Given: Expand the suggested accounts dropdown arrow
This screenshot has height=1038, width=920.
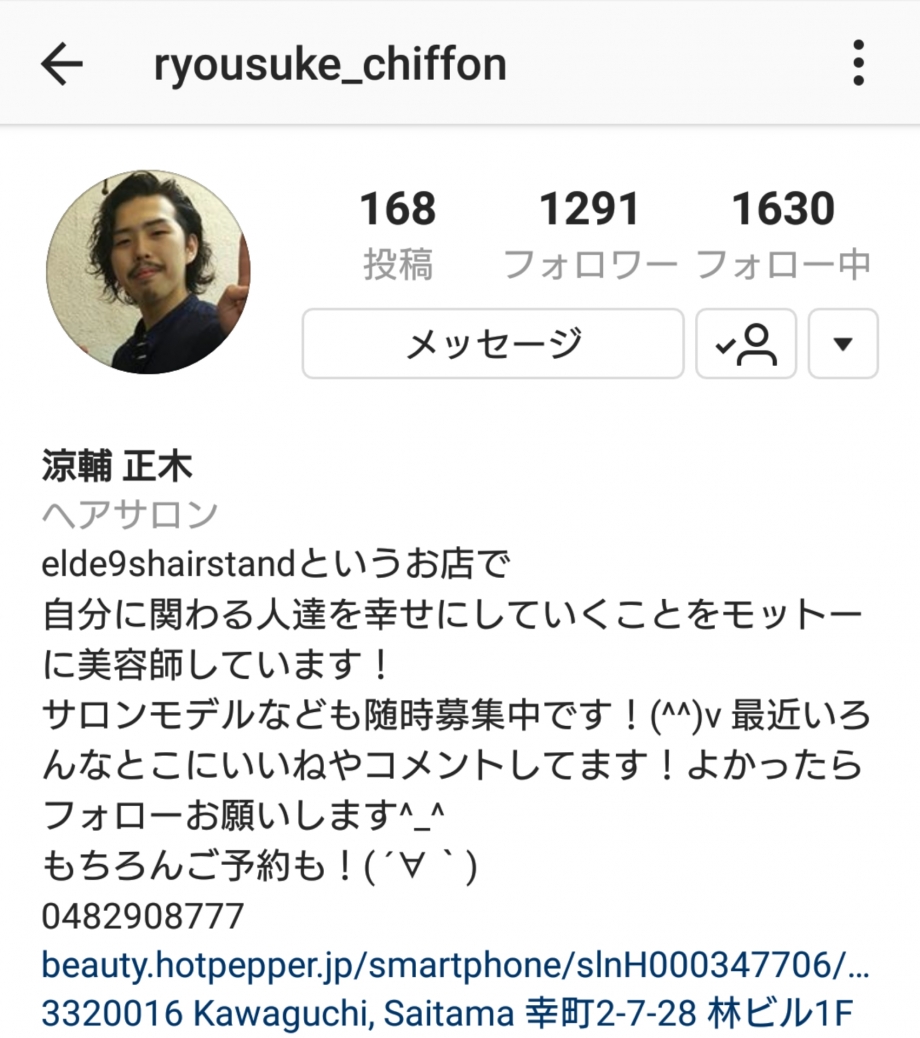Looking at the screenshot, I should 843,344.
